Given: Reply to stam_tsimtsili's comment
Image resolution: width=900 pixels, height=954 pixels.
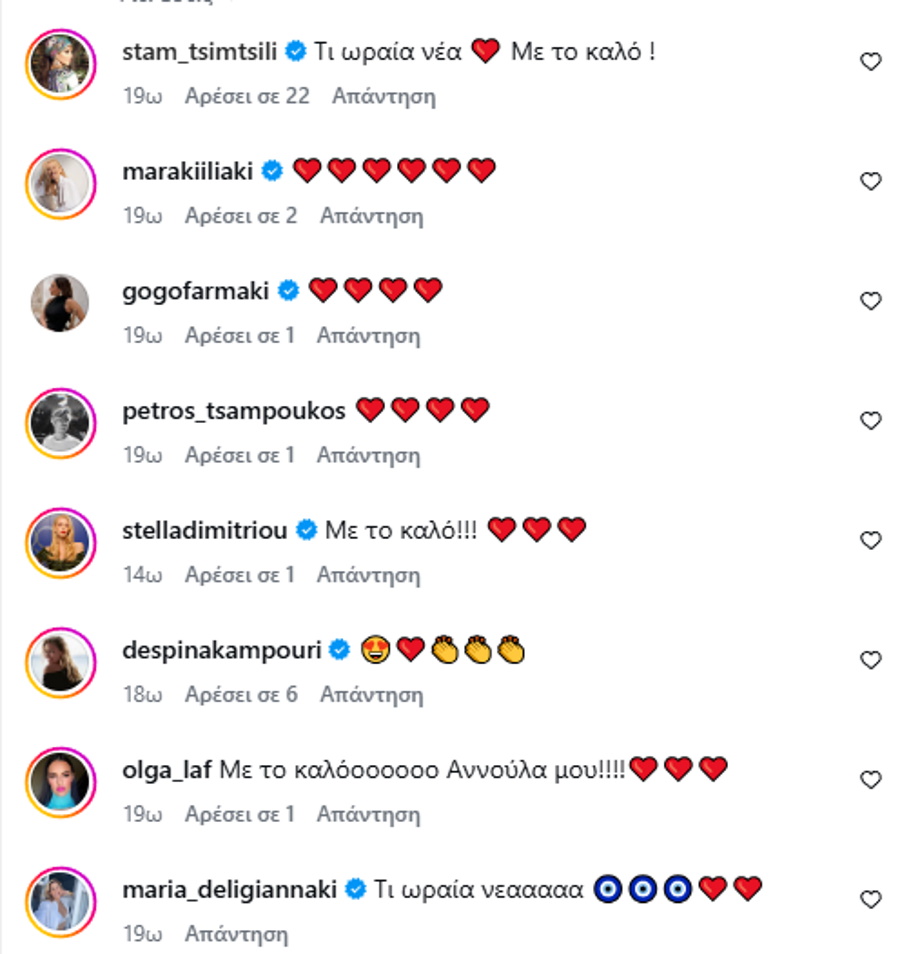Looking at the screenshot, I should (384, 96).
